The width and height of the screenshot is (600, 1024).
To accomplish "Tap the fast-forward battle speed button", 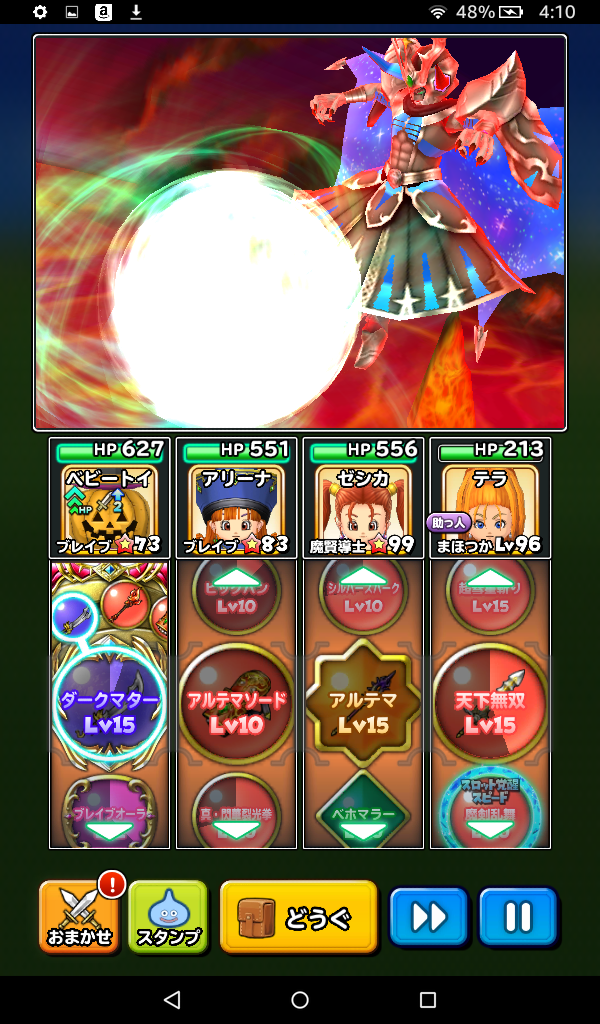I will pyautogui.click(x=428, y=916).
